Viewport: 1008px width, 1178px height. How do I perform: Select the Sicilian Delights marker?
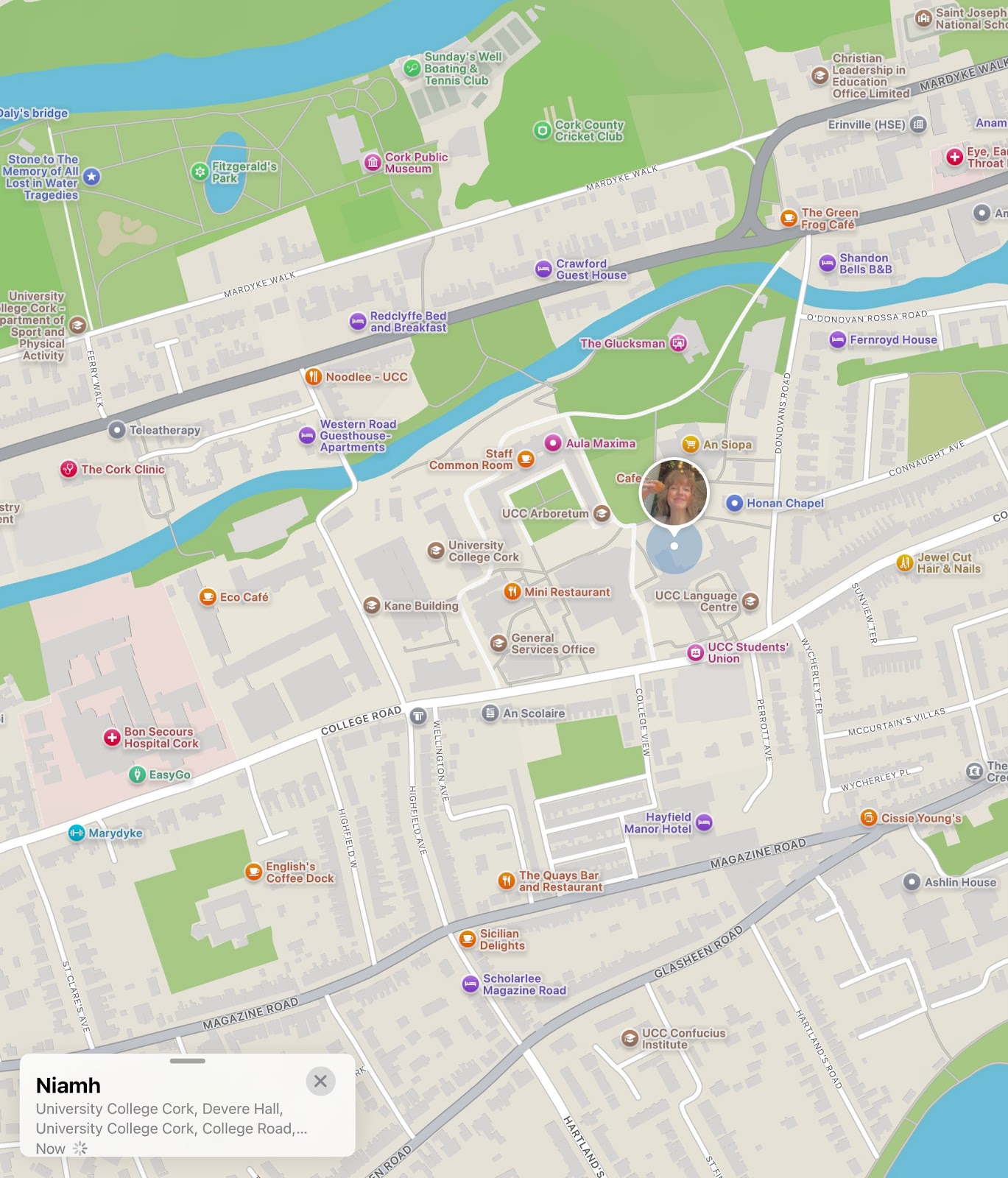[x=467, y=939]
